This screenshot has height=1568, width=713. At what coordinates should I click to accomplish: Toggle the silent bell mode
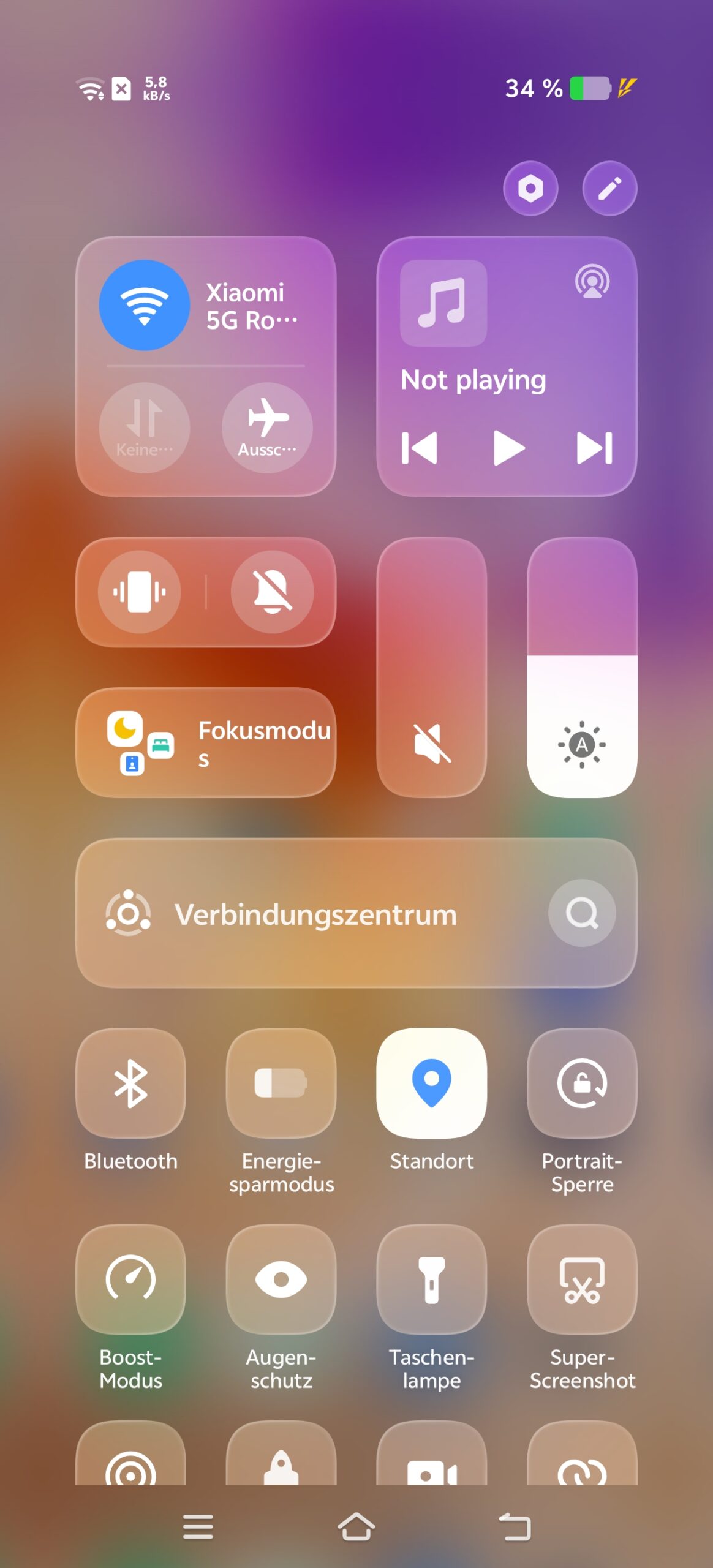pyautogui.click(x=272, y=592)
